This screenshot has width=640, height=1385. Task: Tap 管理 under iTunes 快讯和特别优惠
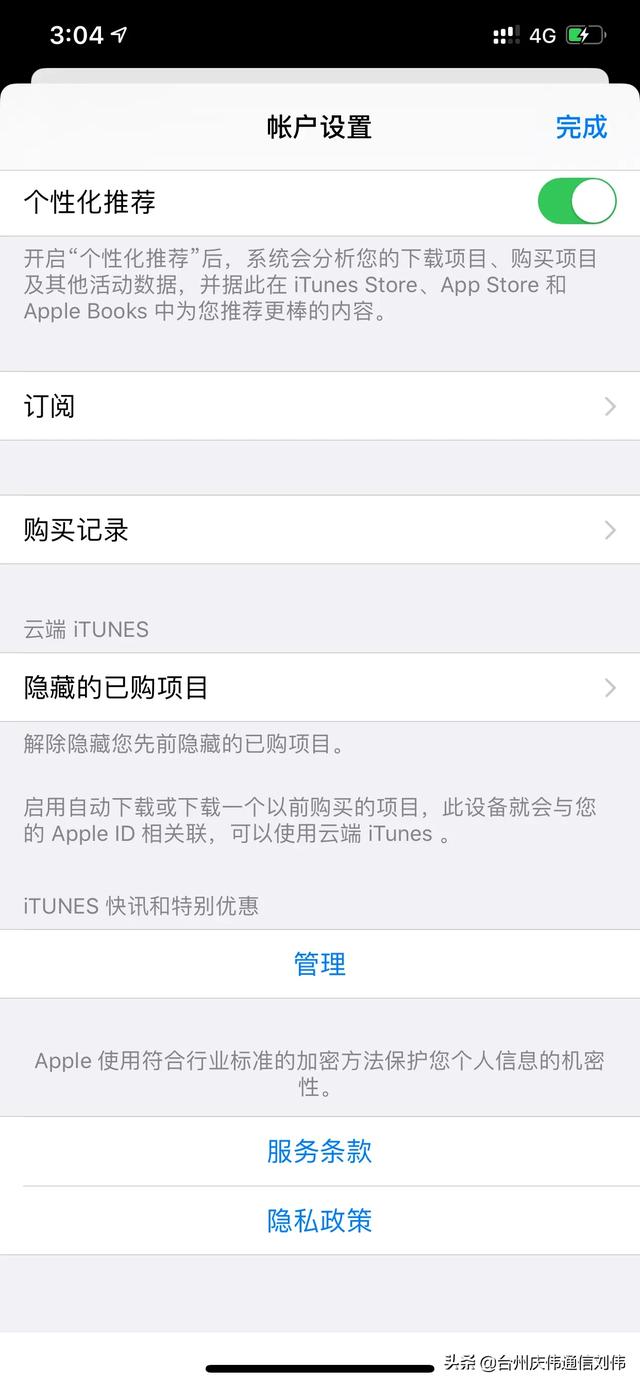pyautogui.click(x=320, y=964)
